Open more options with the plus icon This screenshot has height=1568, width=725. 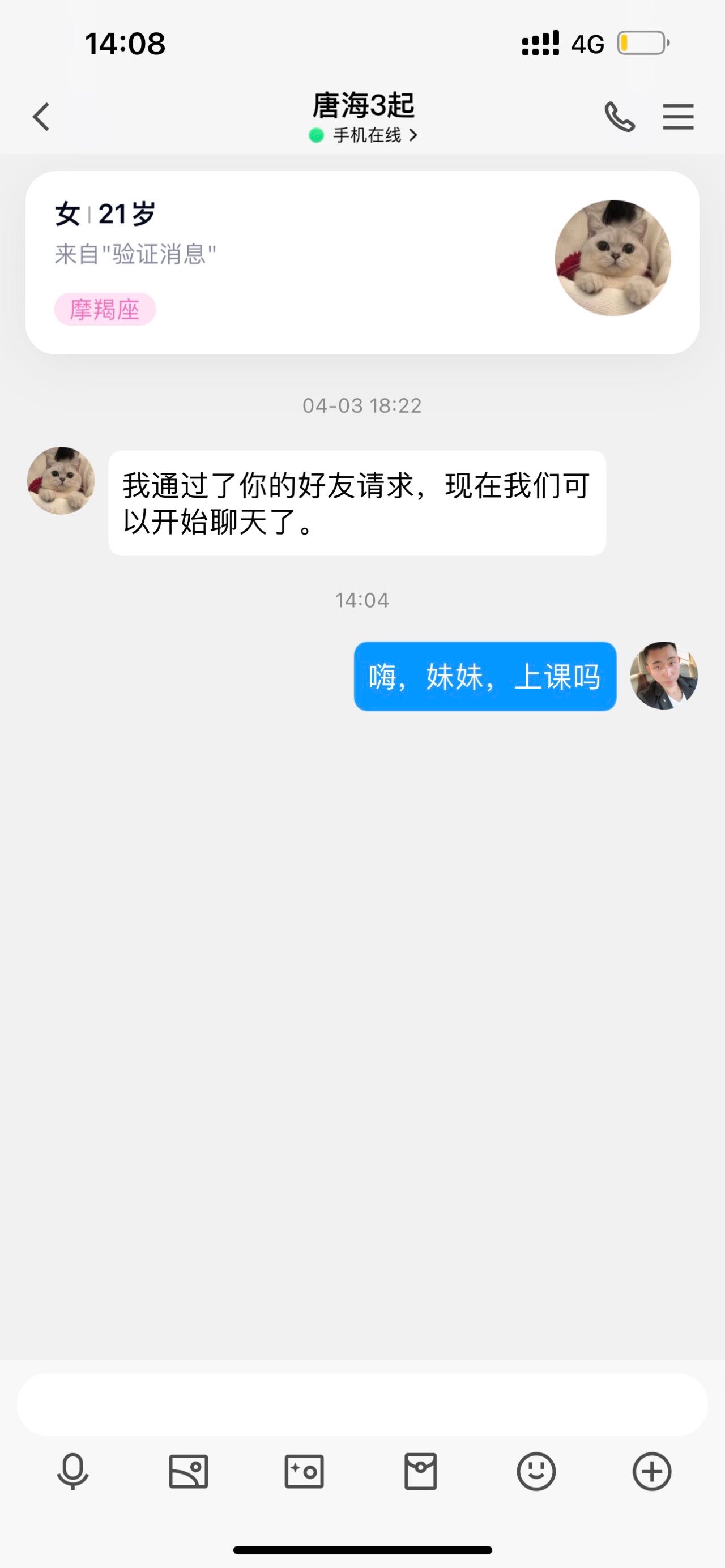[x=652, y=1472]
